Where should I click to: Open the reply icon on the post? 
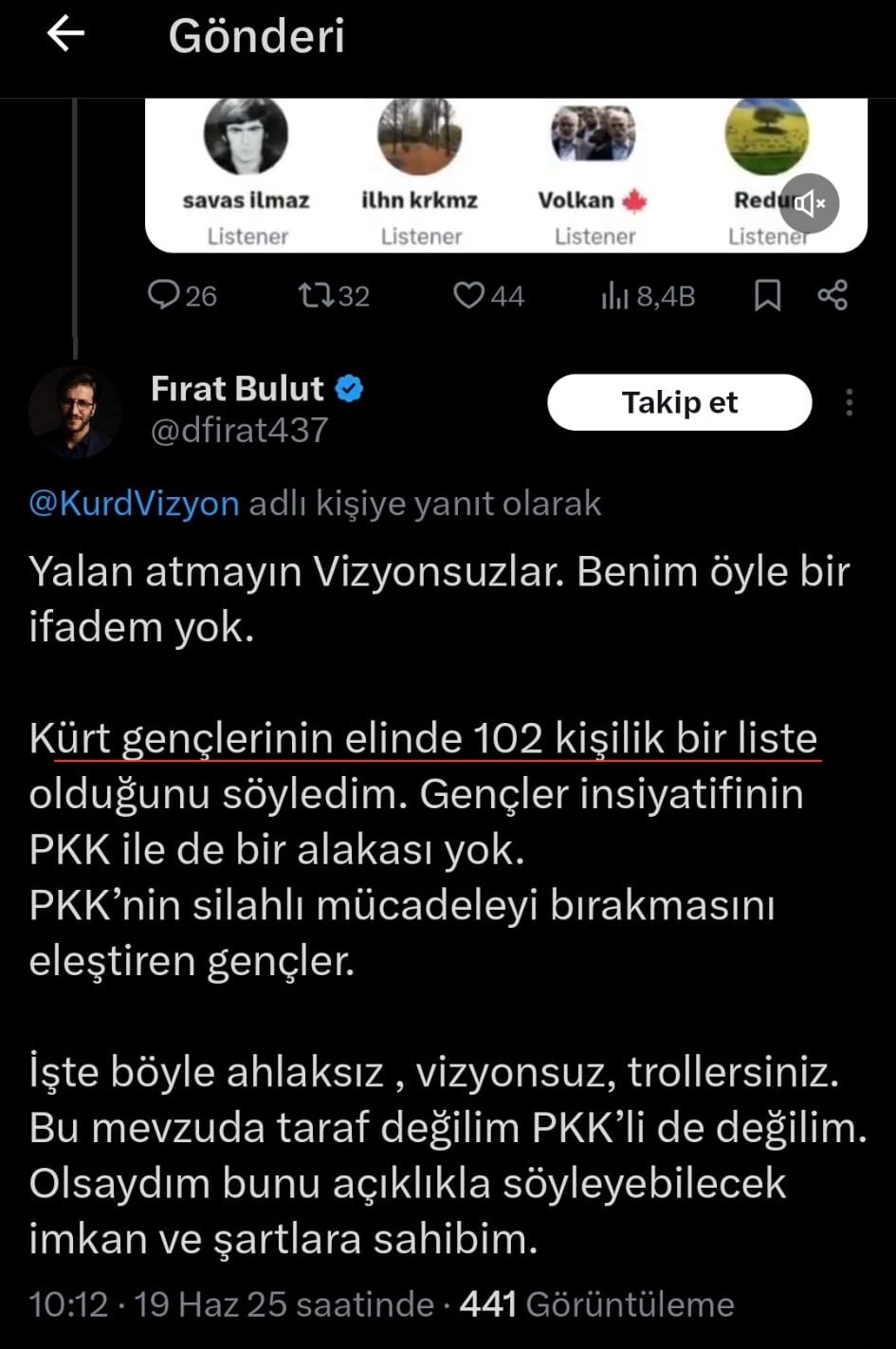point(165,295)
